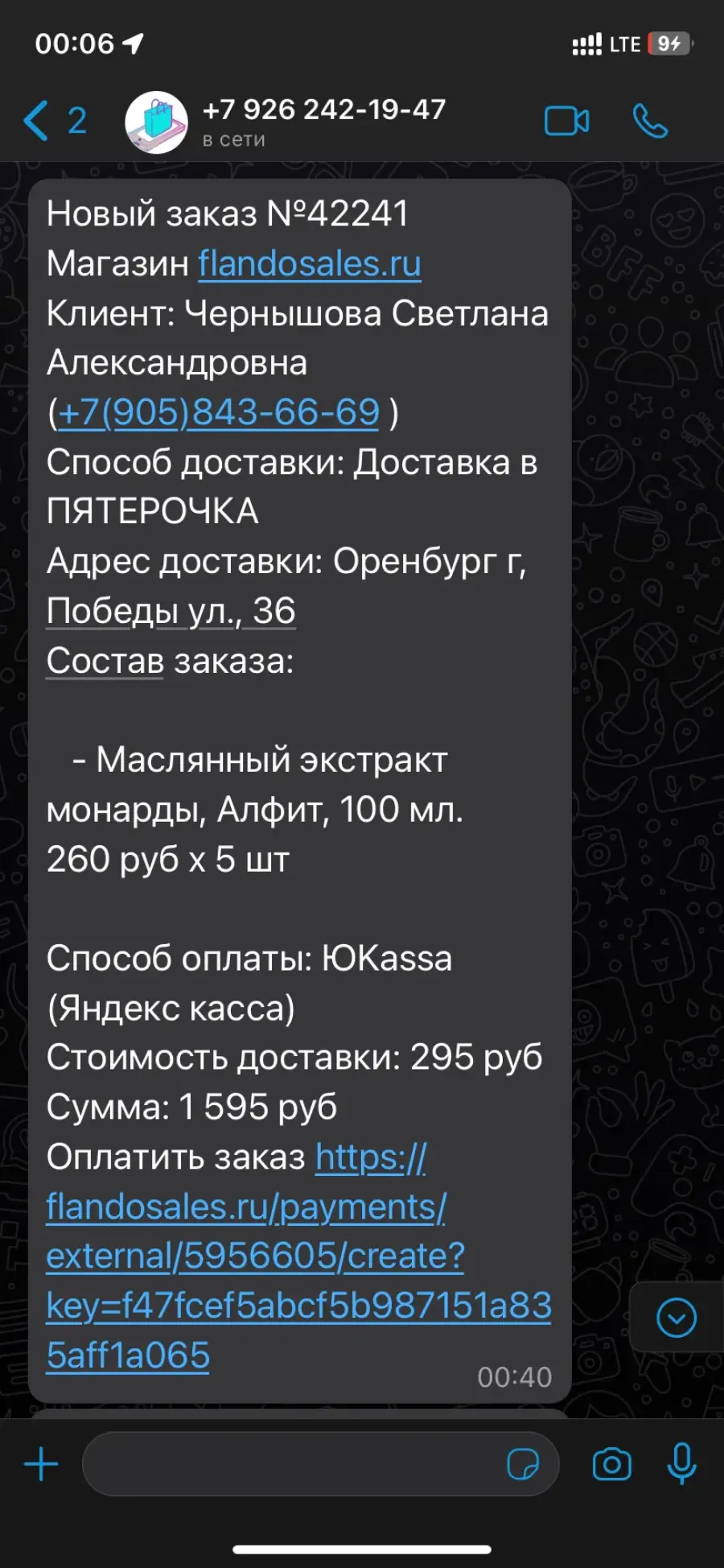
Task: Open the attachment plus menu
Action: point(41,1463)
